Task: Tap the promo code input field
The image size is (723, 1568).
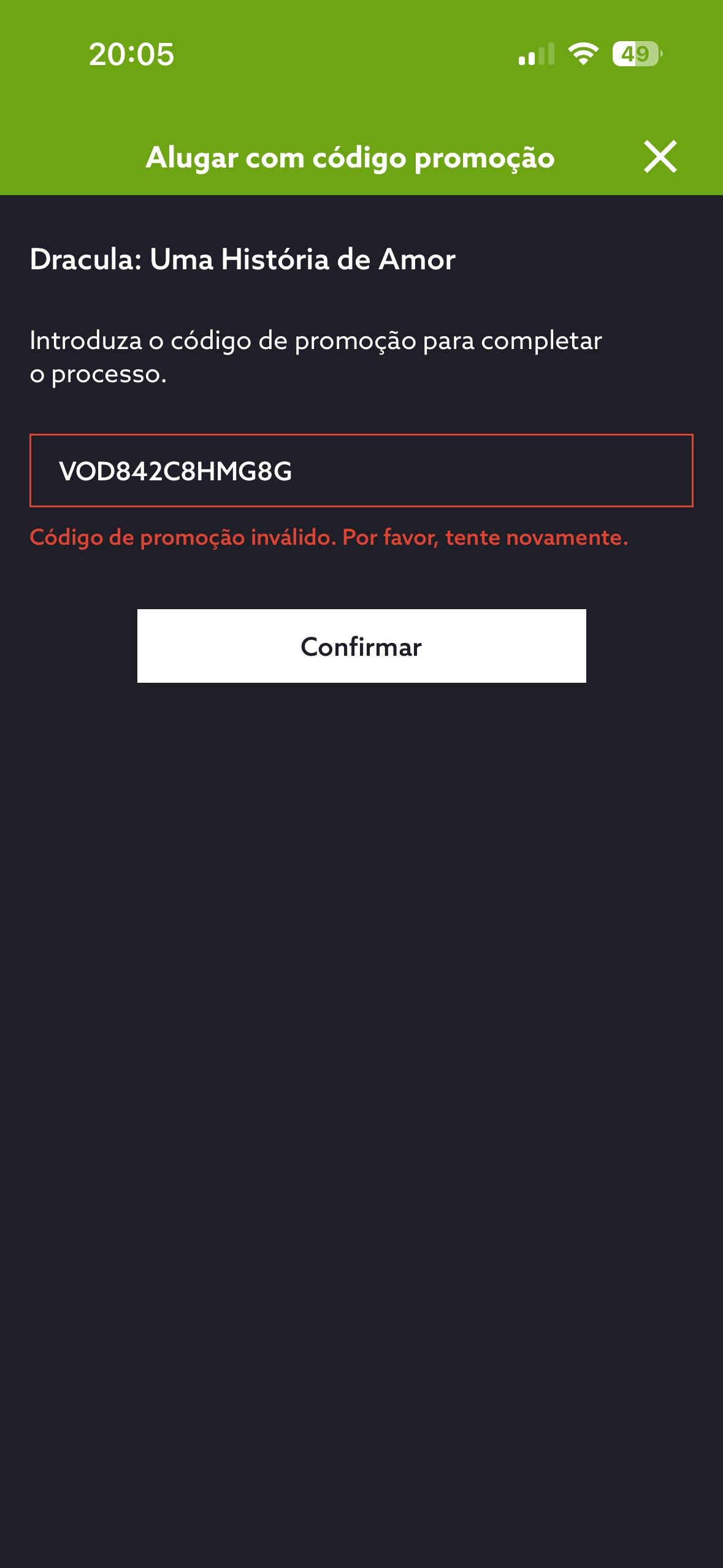Action: pos(361,471)
